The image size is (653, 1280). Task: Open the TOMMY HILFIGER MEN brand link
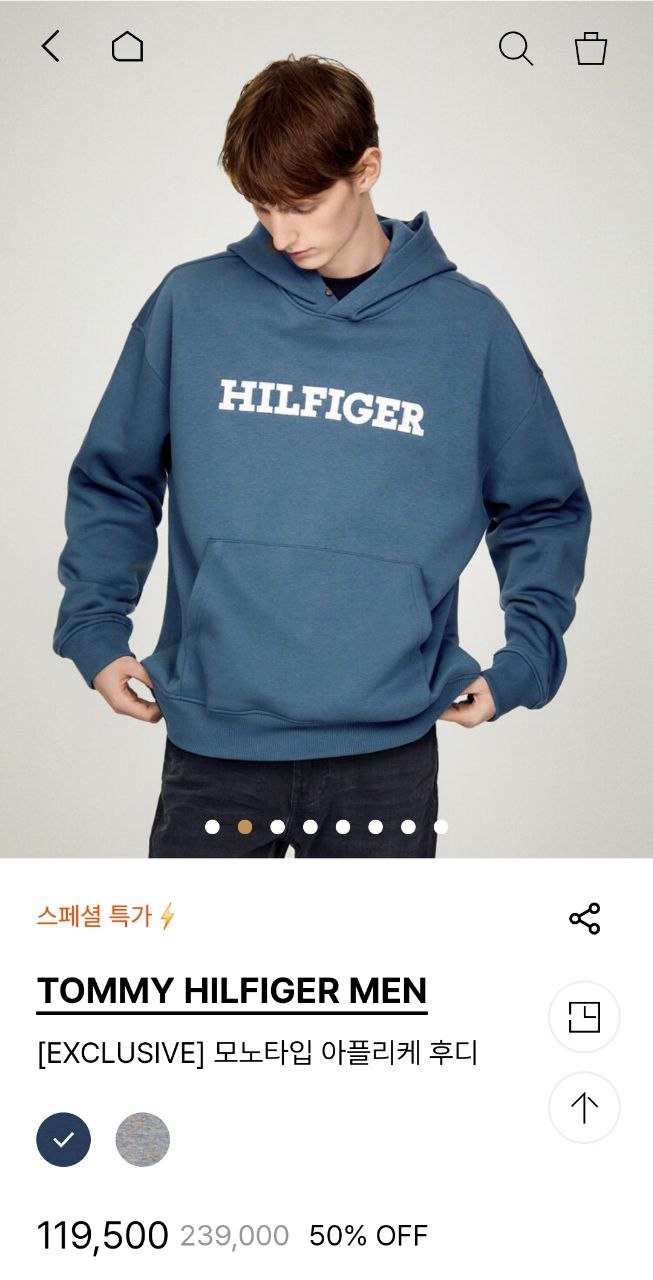pyautogui.click(x=232, y=991)
